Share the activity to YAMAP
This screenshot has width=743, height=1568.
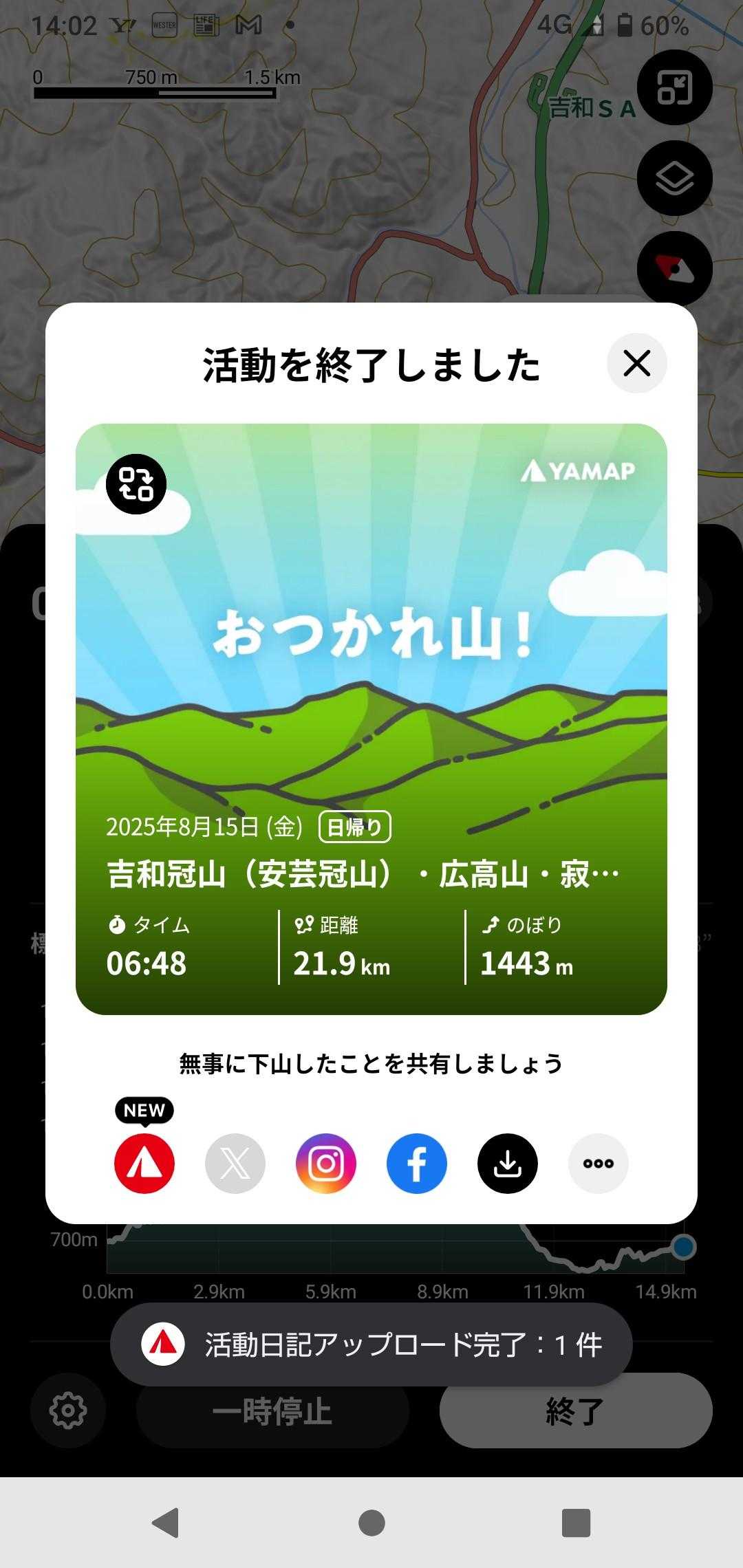[x=144, y=1164]
